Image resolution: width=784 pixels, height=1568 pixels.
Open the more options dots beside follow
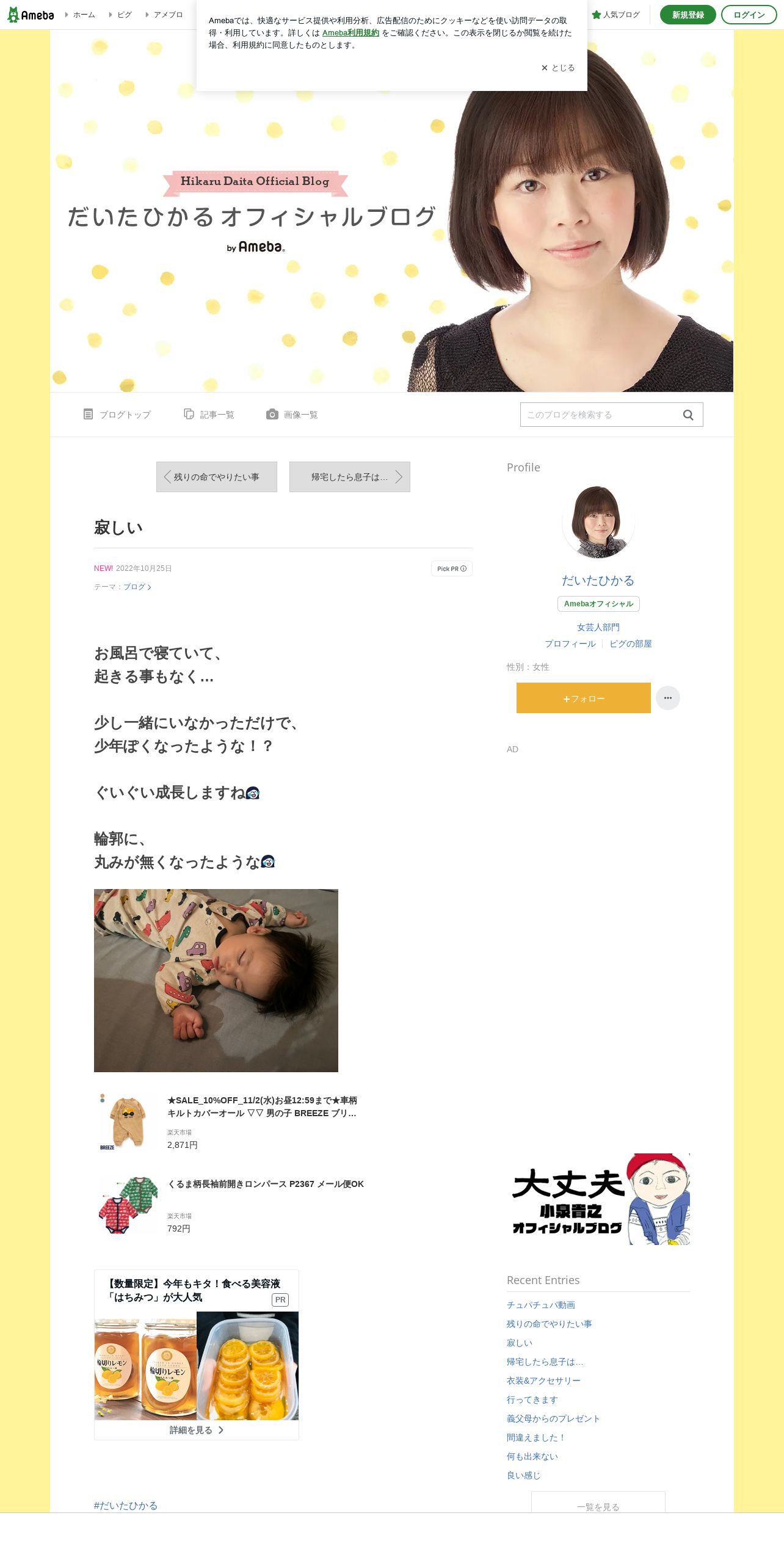click(668, 698)
